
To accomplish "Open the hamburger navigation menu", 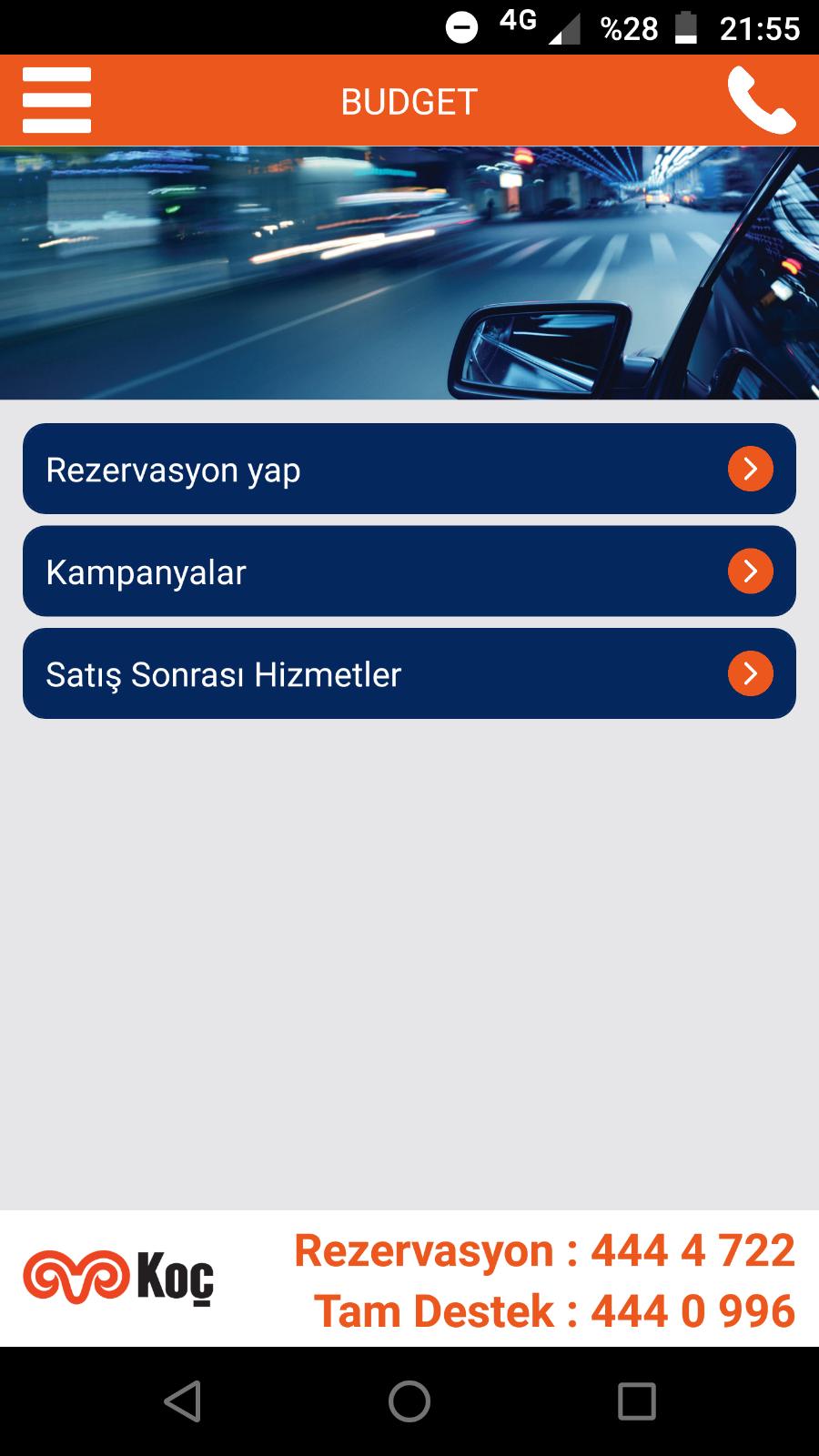I will pyautogui.click(x=56, y=100).
